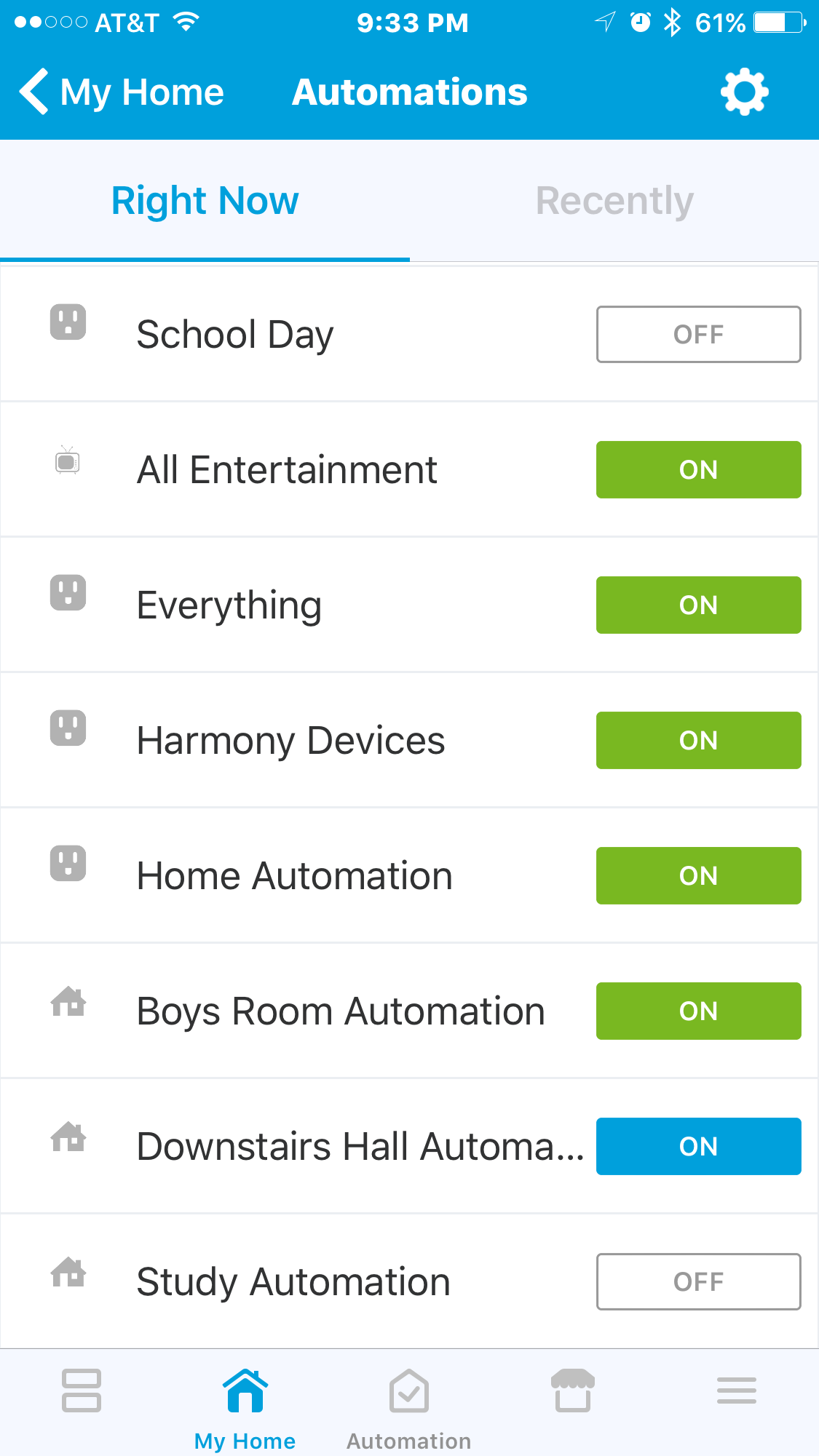Open the devices list icon in the bottom bar
This screenshot has width=819, height=1456.
[82, 1391]
